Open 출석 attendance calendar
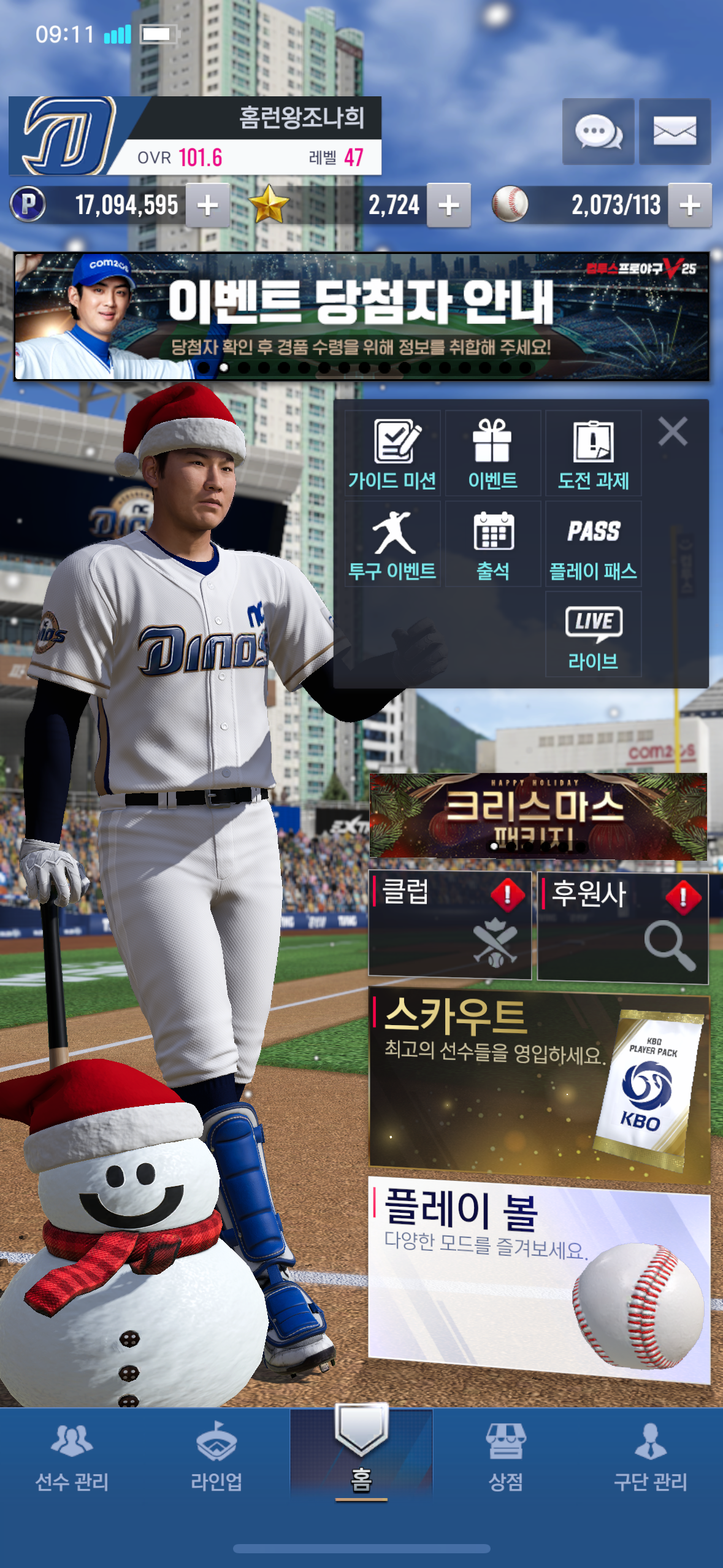This screenshot has height=1568, width=723. pos(492,544)
